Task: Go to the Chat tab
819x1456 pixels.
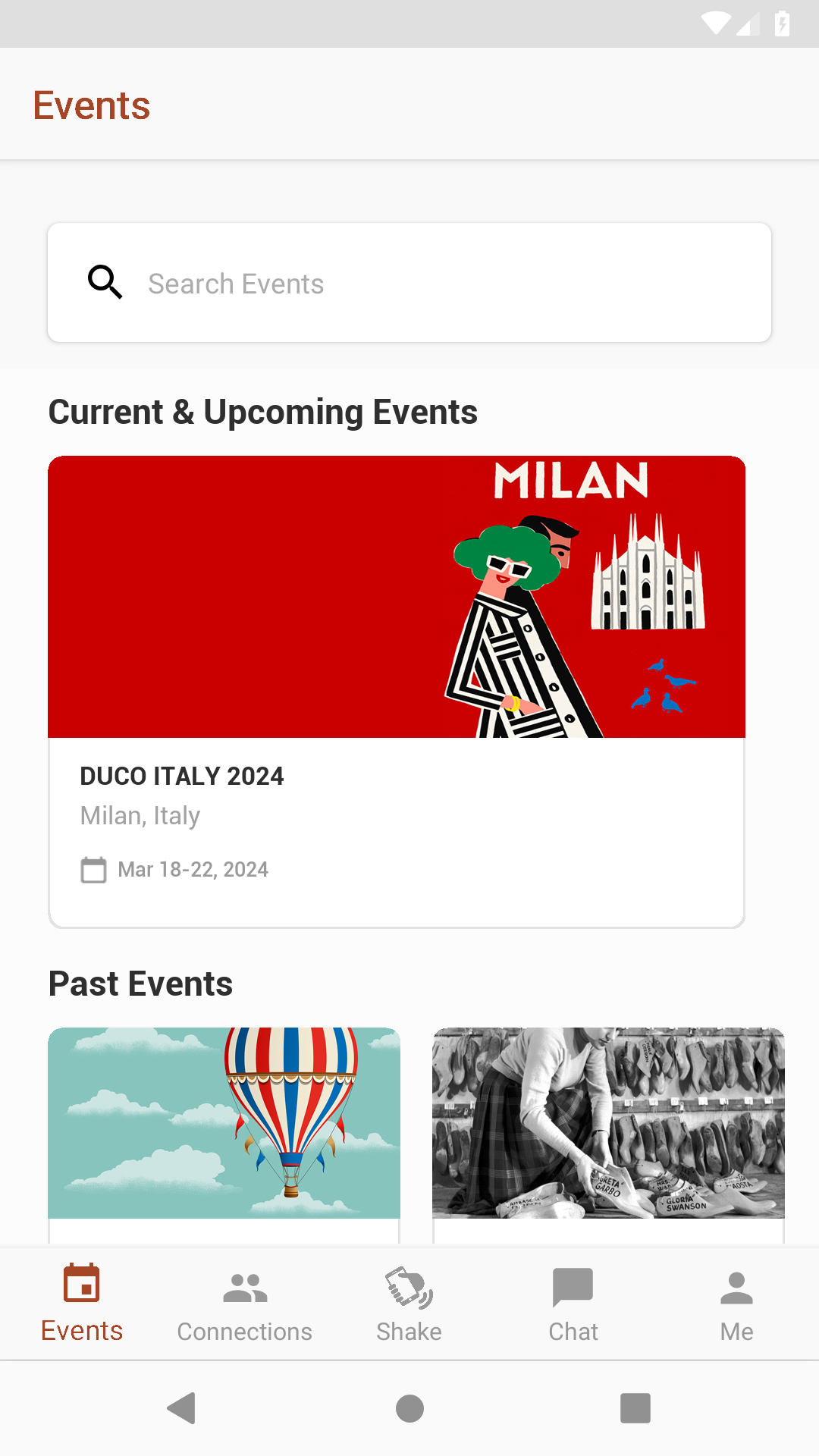Action: 573,1304
